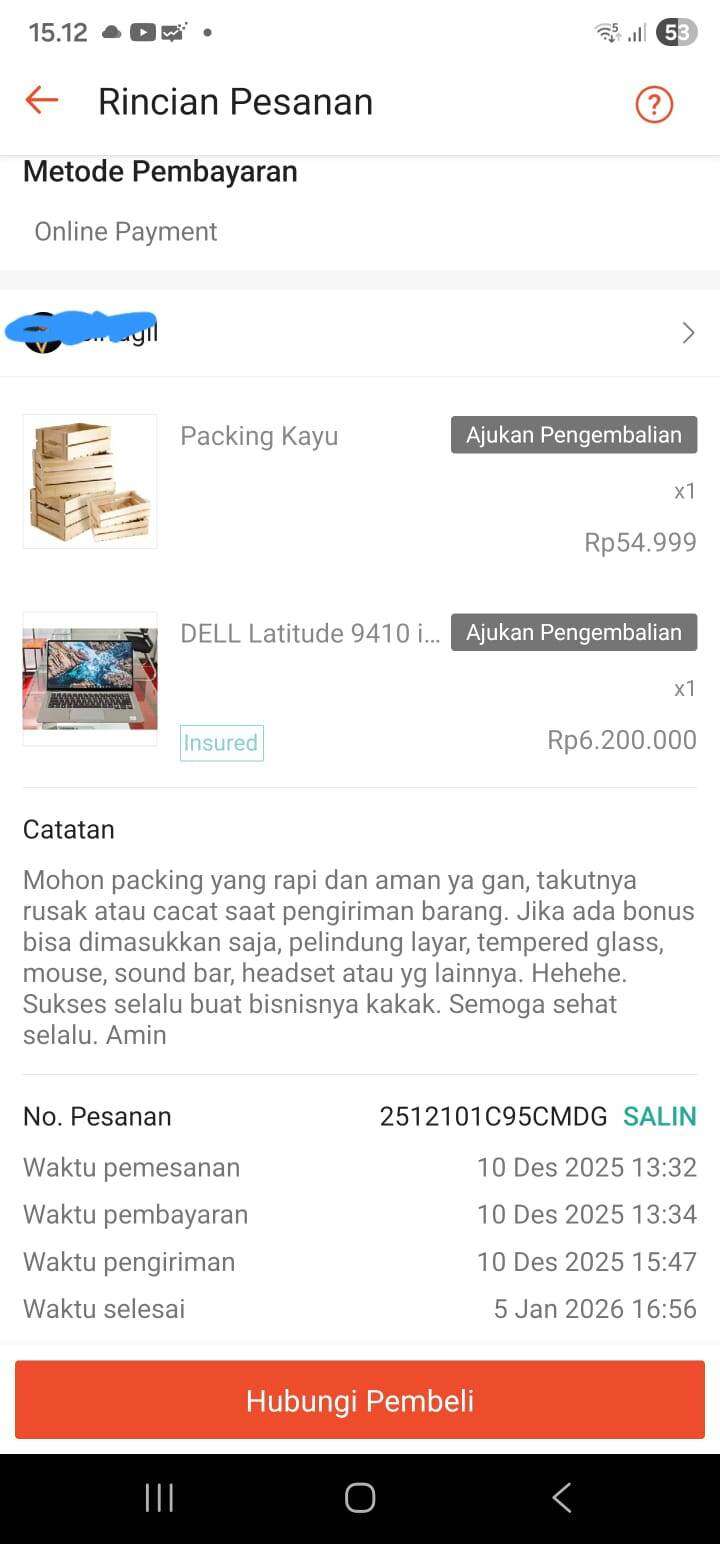Tap the cloud icon in status bar
The image size is (720, 1544).
pyautogui.click(x=110, y=32)
